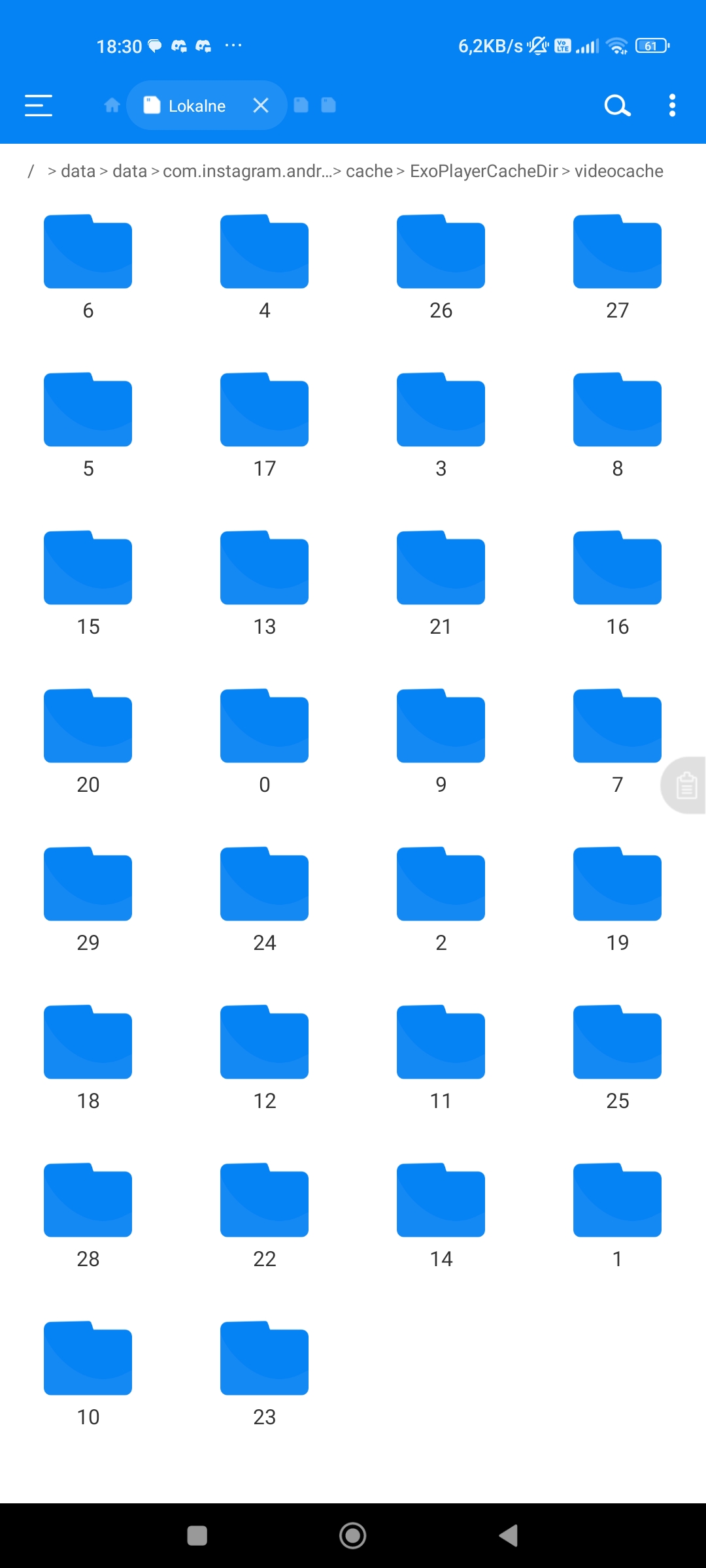706x1568 pixels.
Task: Close the Lokalne tab
Action: coord(261,105)
